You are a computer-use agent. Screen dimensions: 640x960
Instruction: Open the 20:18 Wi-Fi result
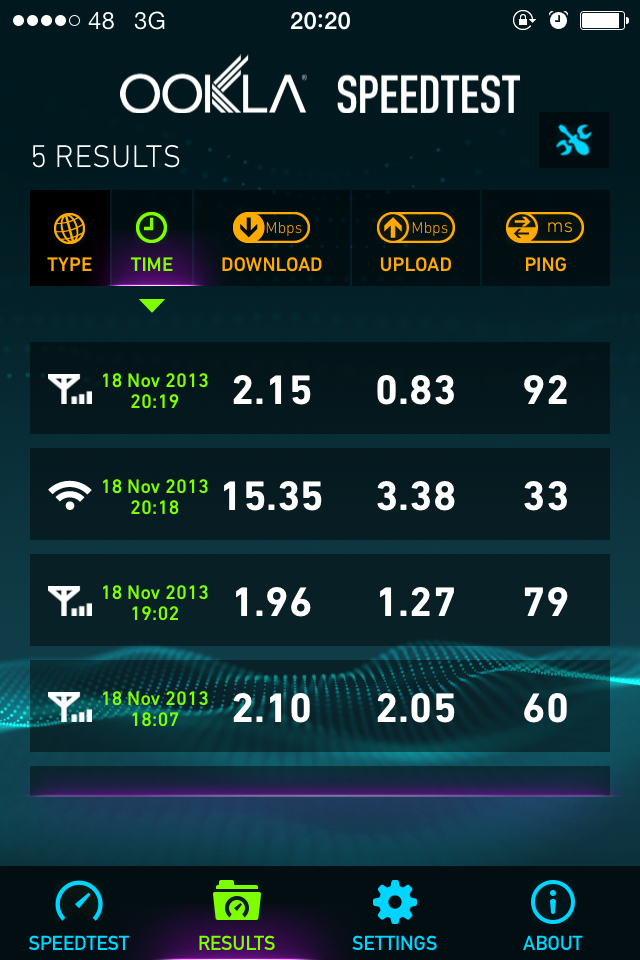click(320, 495)
